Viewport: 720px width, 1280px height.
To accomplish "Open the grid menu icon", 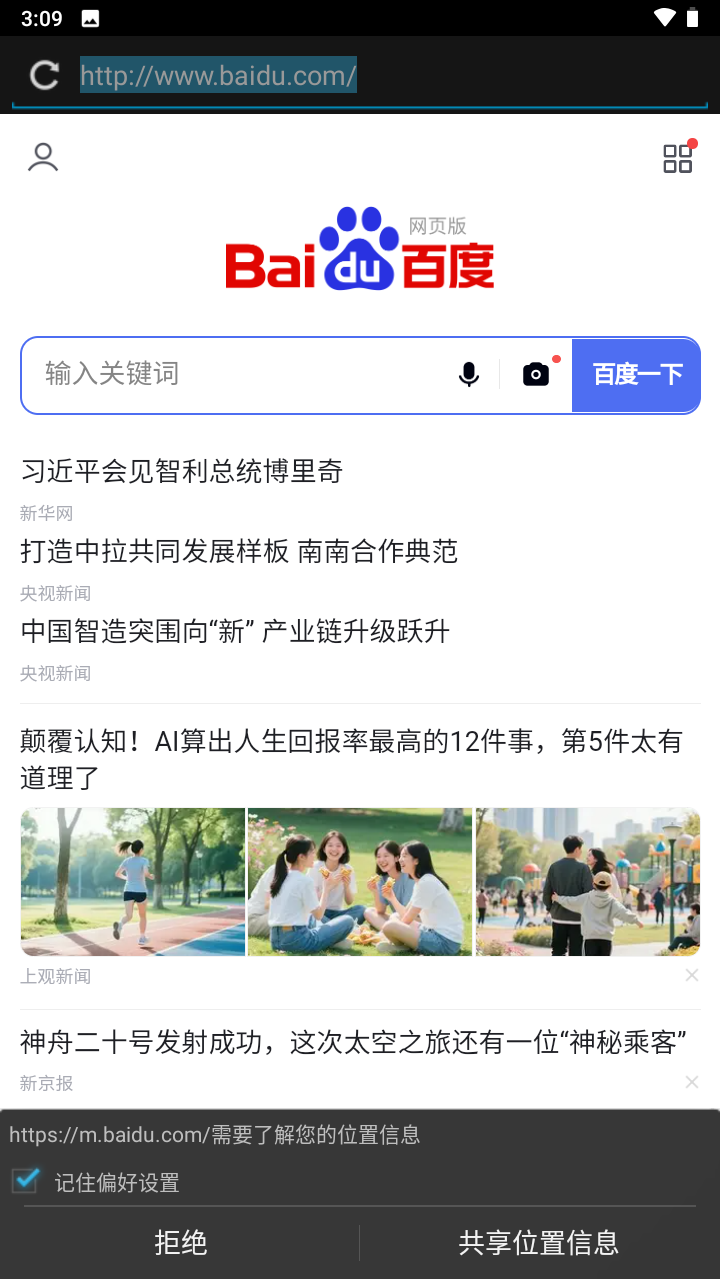I will [x=678, y=158].
